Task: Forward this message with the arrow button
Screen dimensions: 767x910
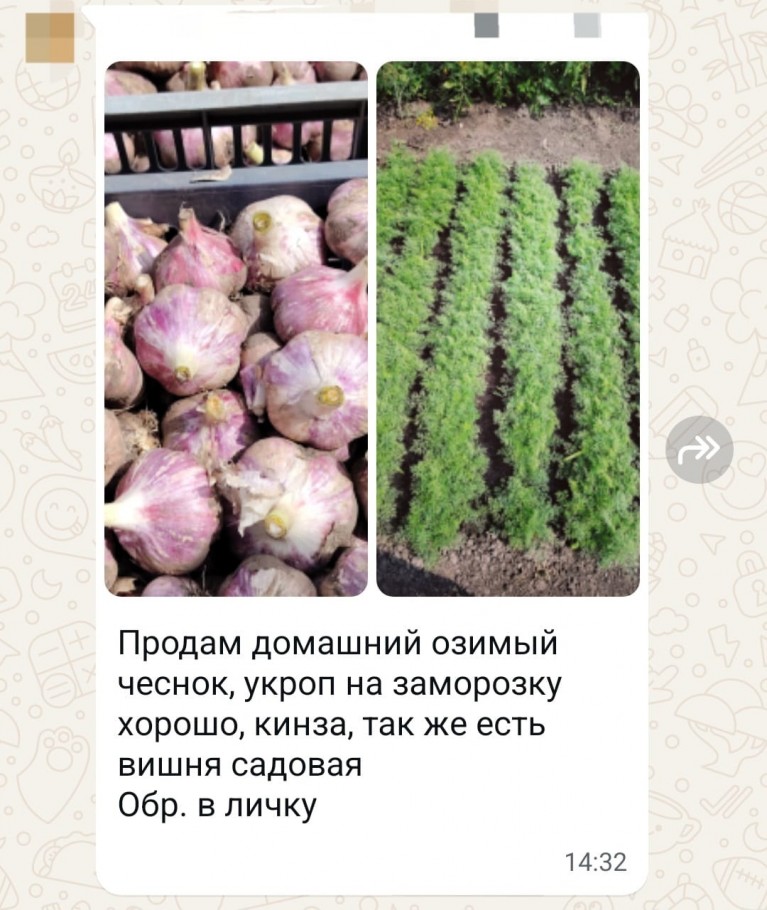Action: 699,451
